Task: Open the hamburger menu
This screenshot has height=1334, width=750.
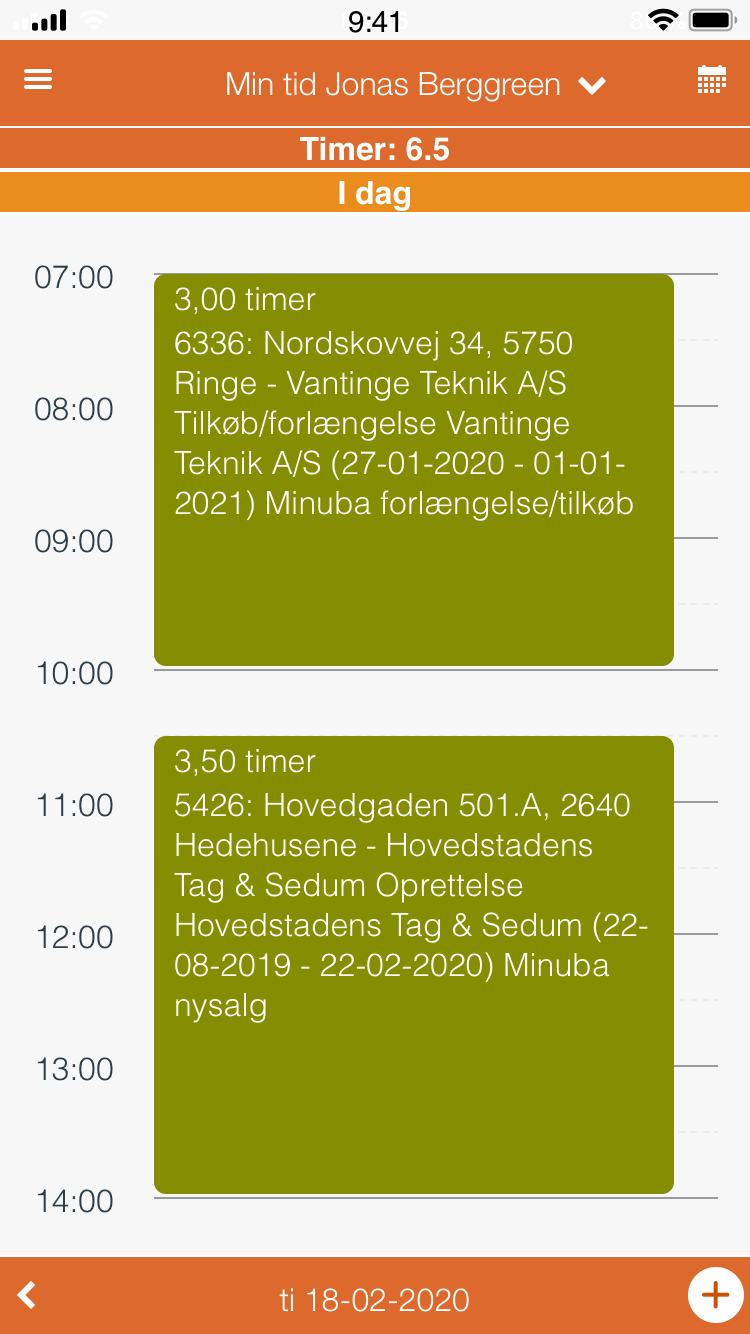Action: [38, 81]
